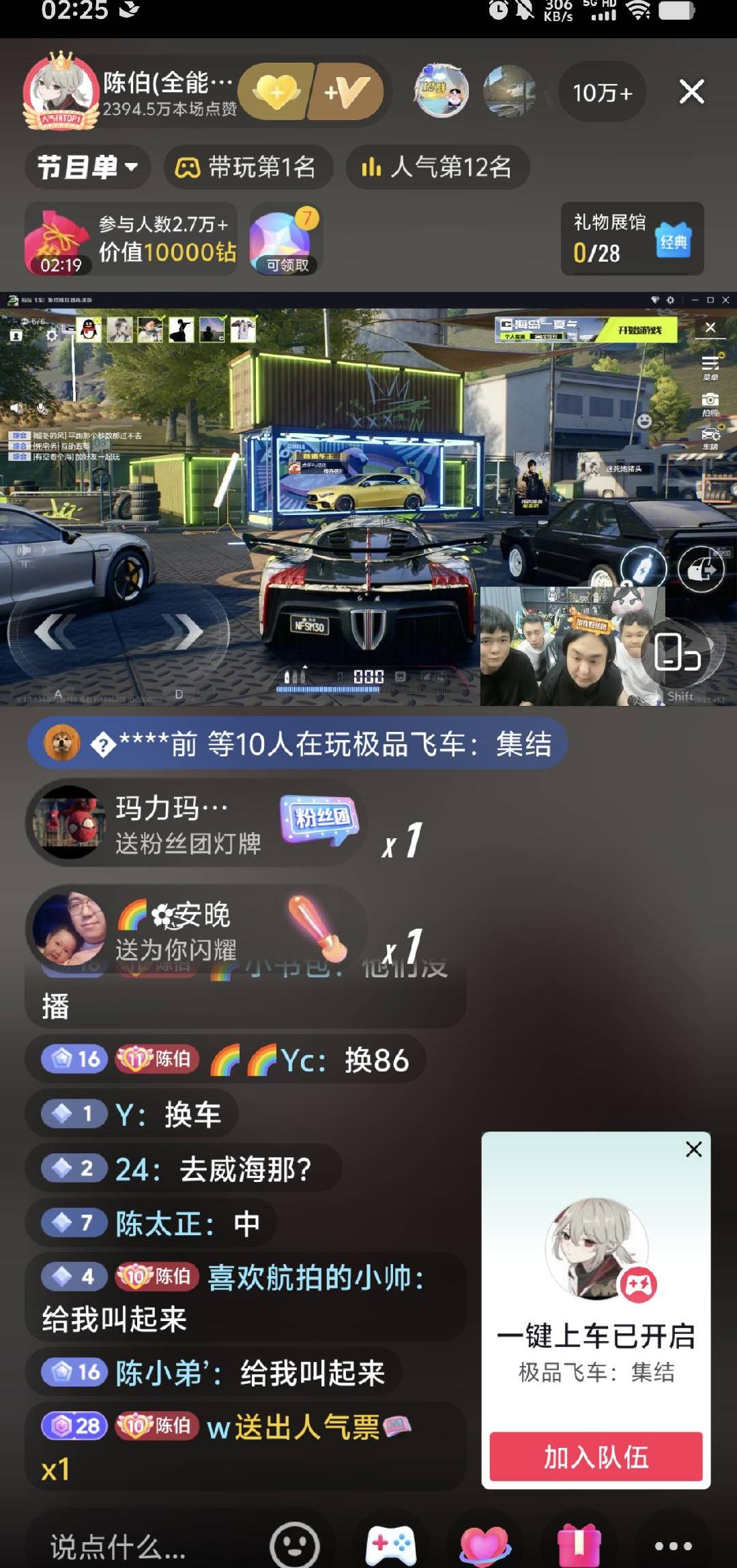
Task: Close the live stream room
Action: (691, 91)
